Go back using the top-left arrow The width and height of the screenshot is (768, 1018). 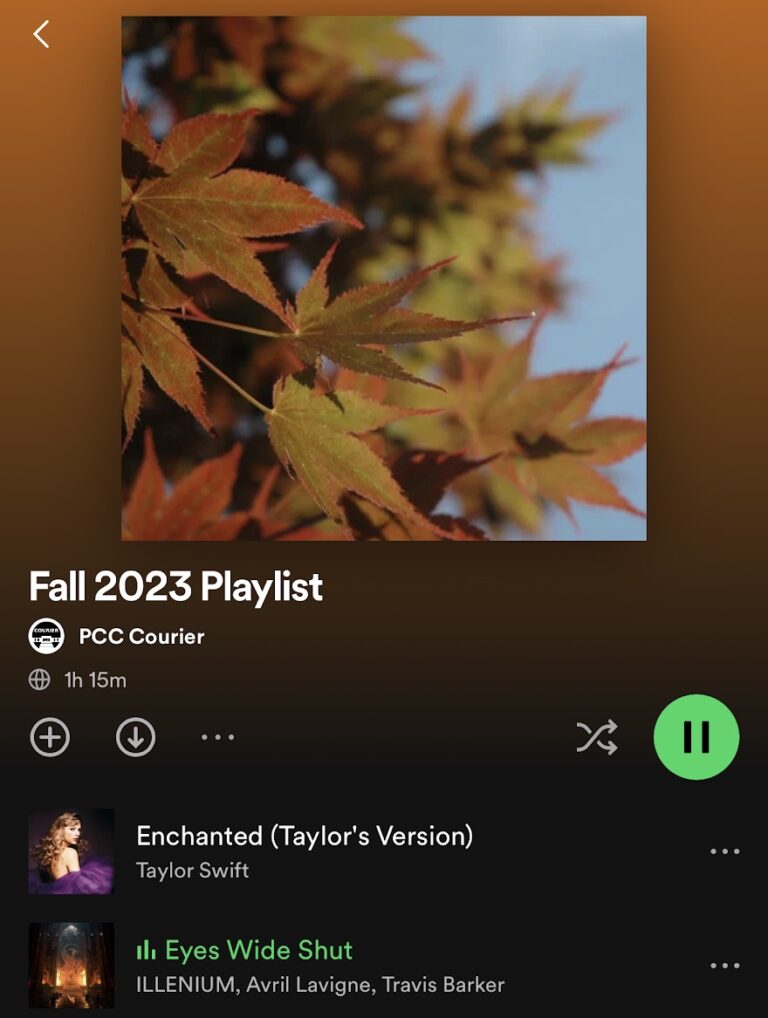point(41,34)
